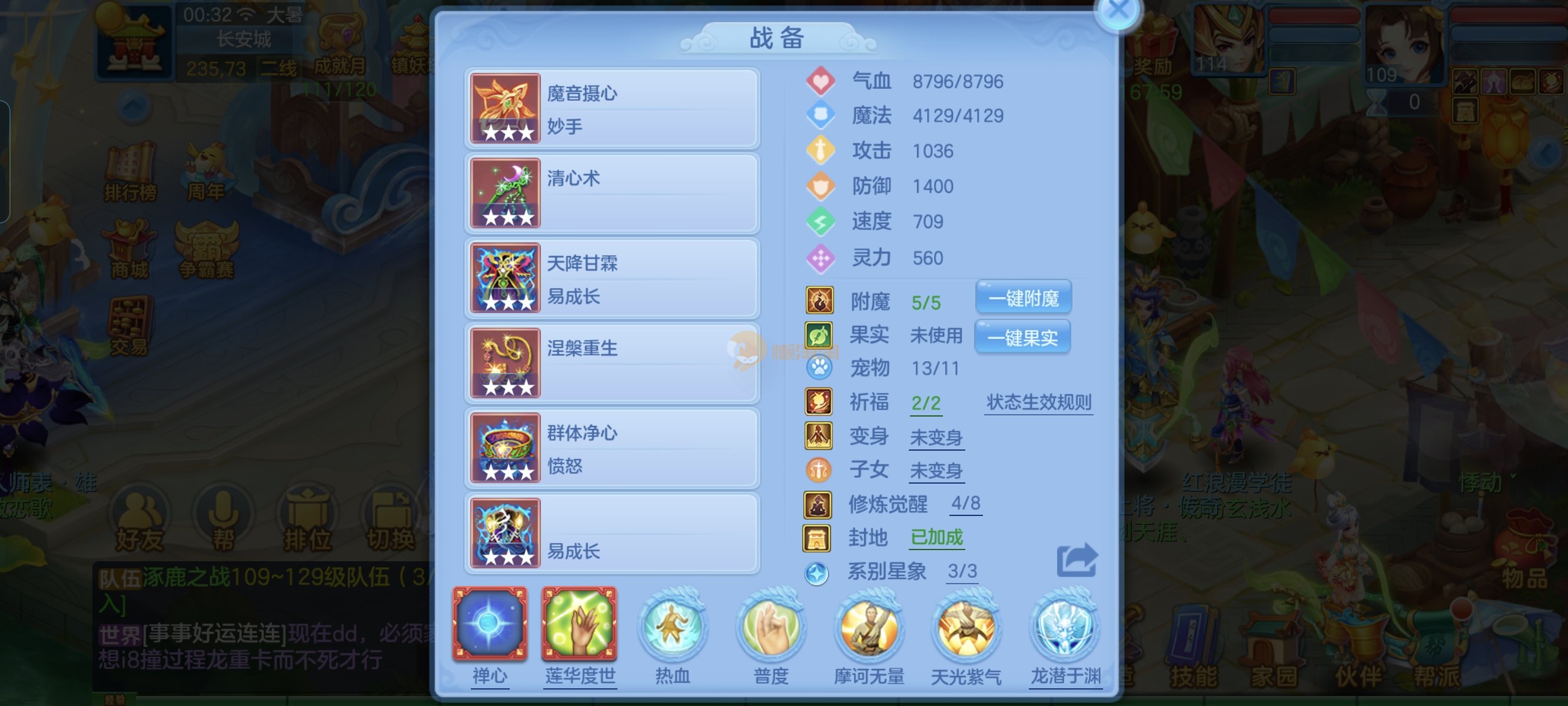
Task: Select the 禅心 skill icon
Action: pos(489,625)
